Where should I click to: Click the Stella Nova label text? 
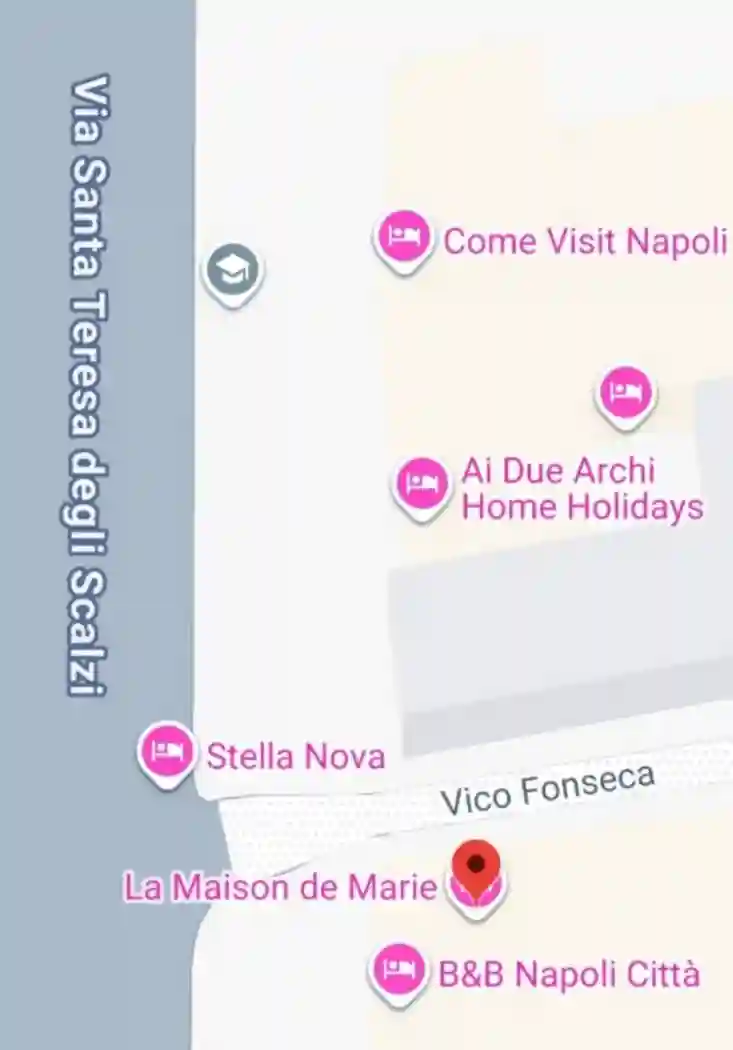(294, 756)
